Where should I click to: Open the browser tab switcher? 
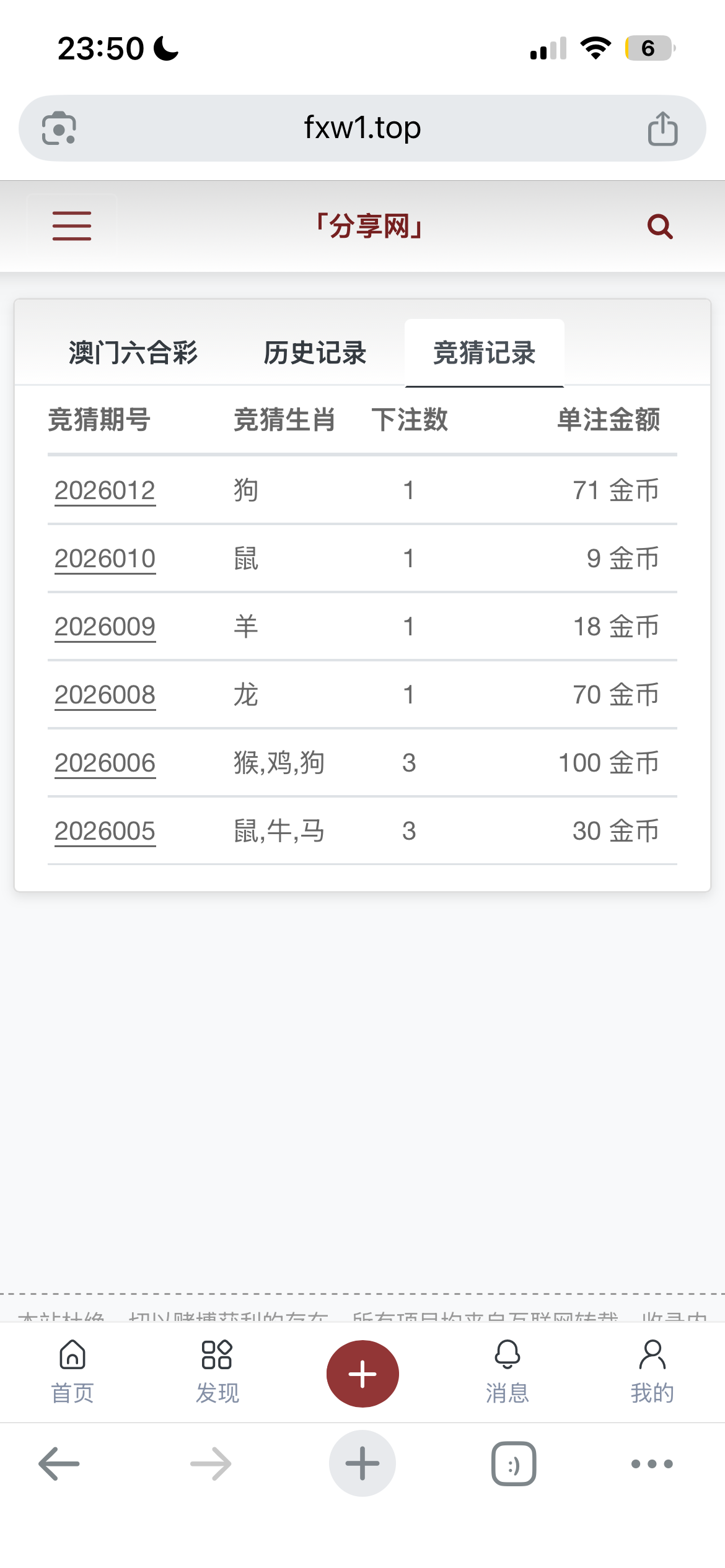coord(514,1463)
